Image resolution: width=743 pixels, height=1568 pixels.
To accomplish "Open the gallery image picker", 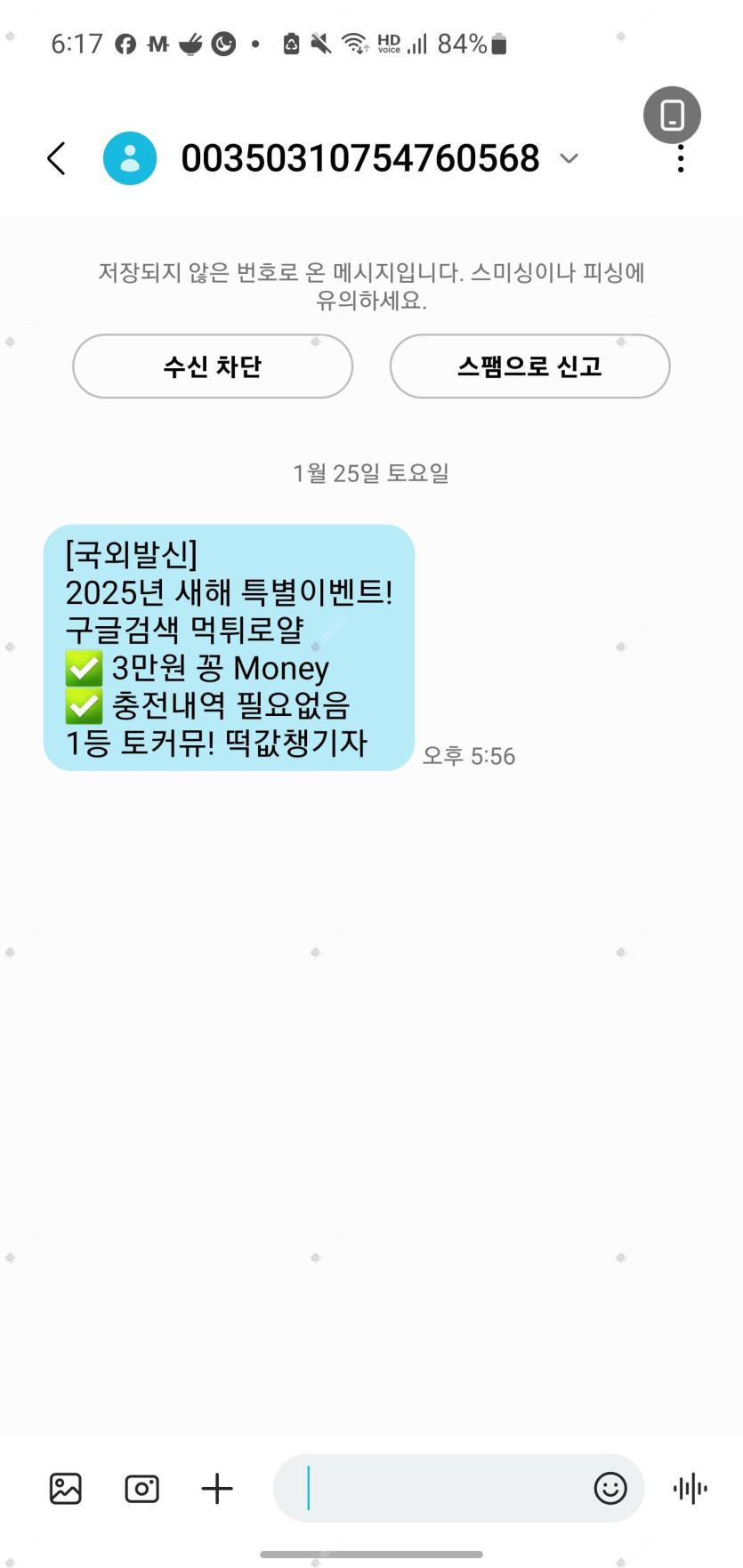I will [66, 1488].
